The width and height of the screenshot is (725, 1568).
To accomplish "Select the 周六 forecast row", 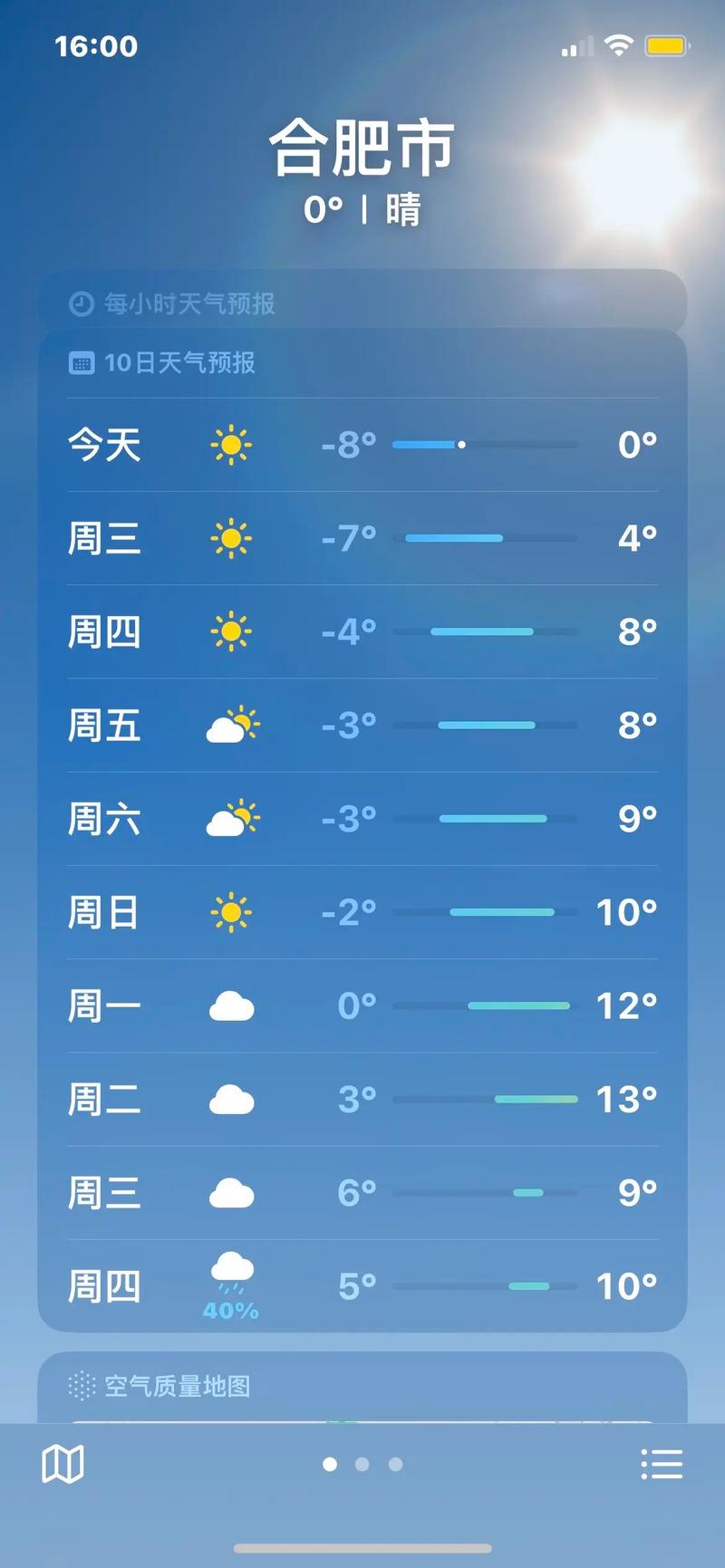I will coord(362,819).
